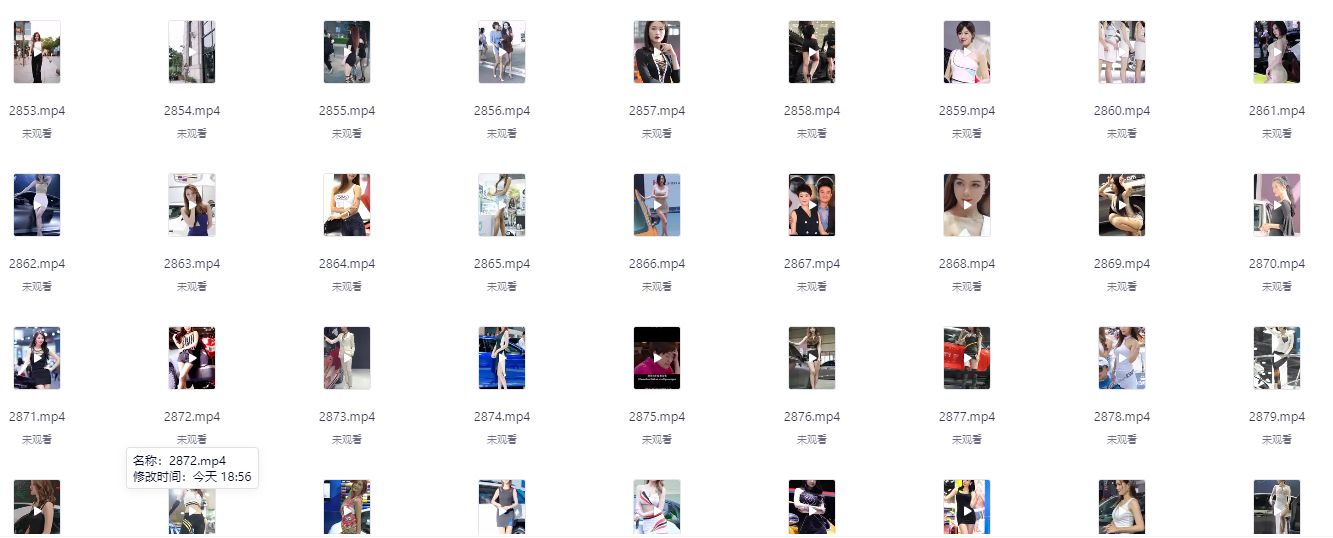
Task: Play video 2873.mp4
Action: [347, 358]
